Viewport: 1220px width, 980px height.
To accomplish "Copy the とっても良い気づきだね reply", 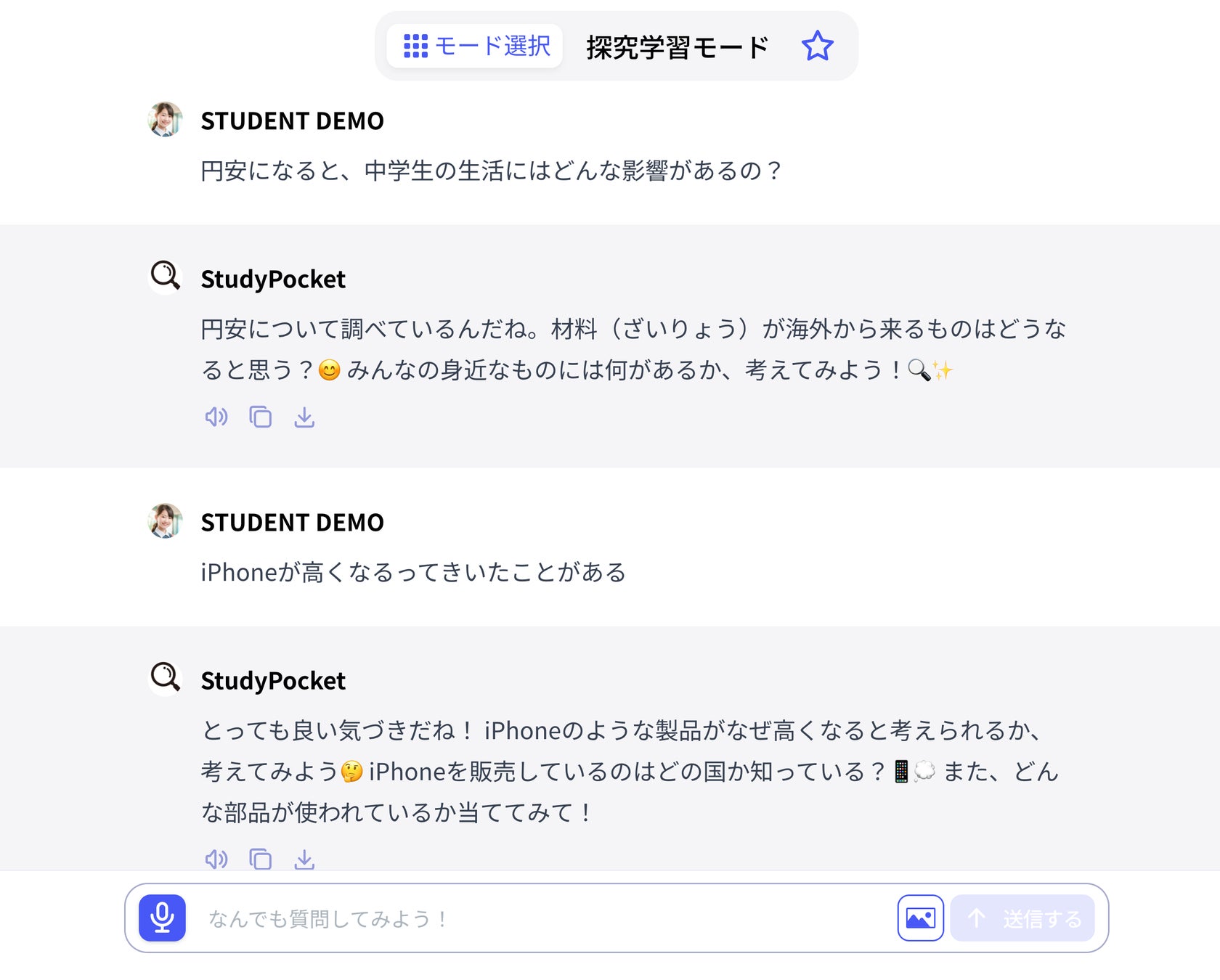I will pos(260,859).
